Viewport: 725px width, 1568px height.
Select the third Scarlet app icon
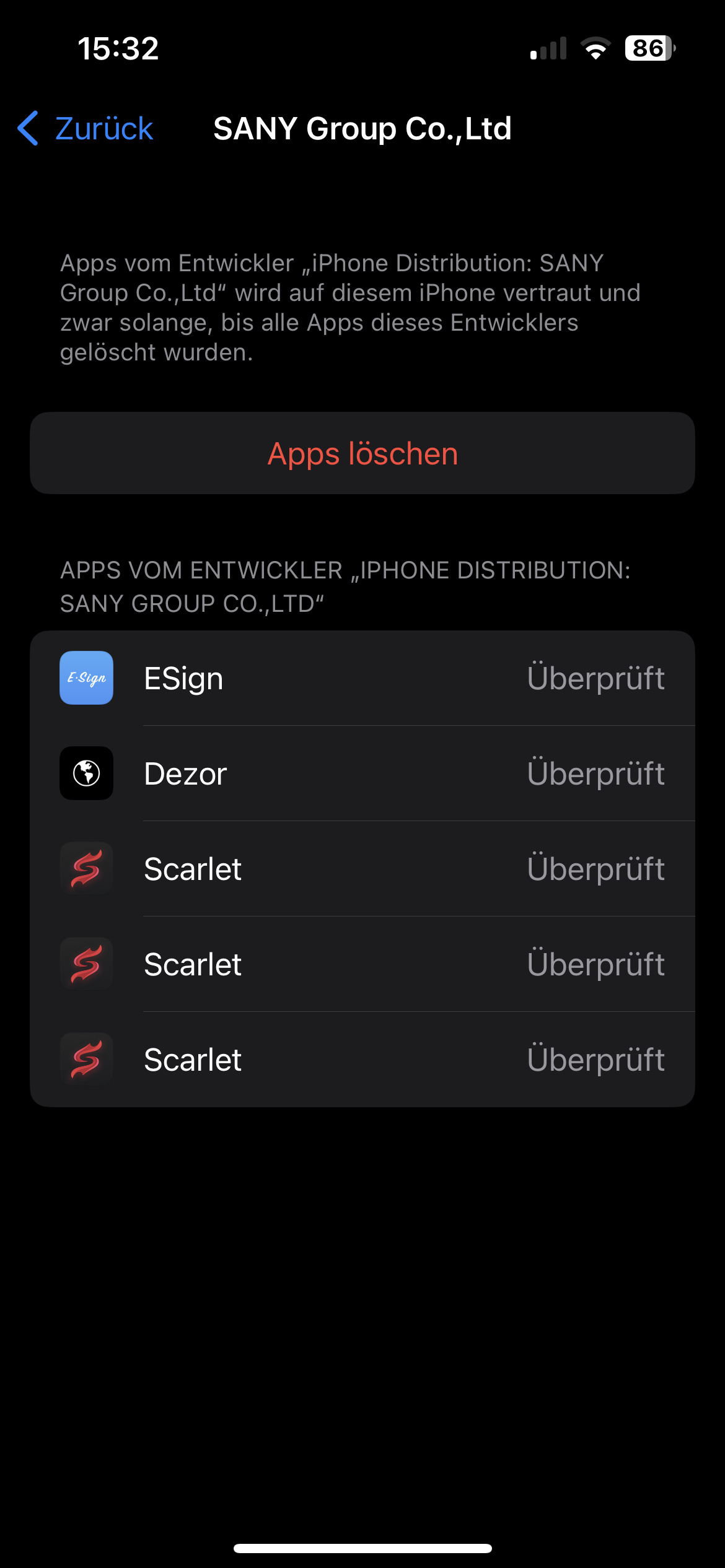[86, 1060]
